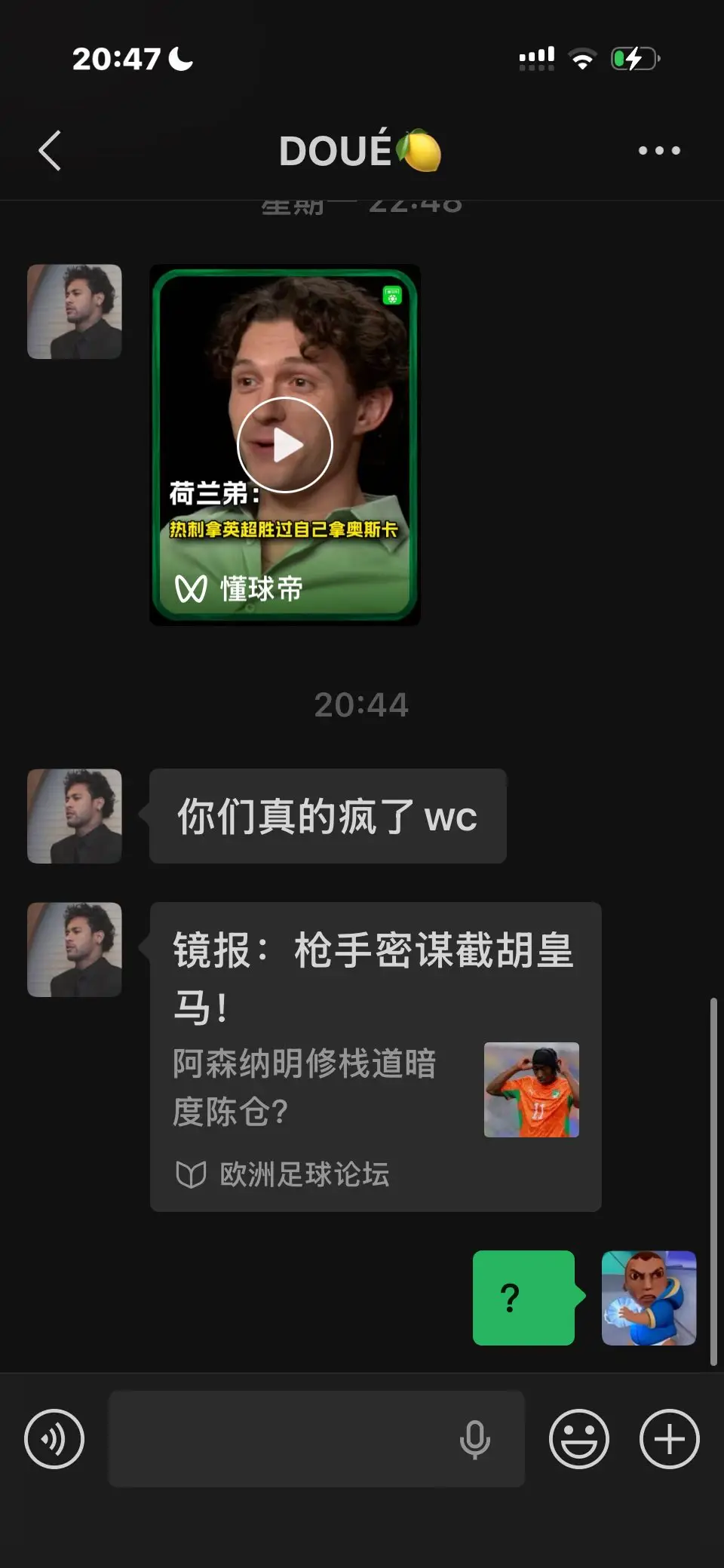Image resolution: width=724 pixels, height=1568 pixels.
Task: Open the emoji sticker panel
Action: [579, 1438]
